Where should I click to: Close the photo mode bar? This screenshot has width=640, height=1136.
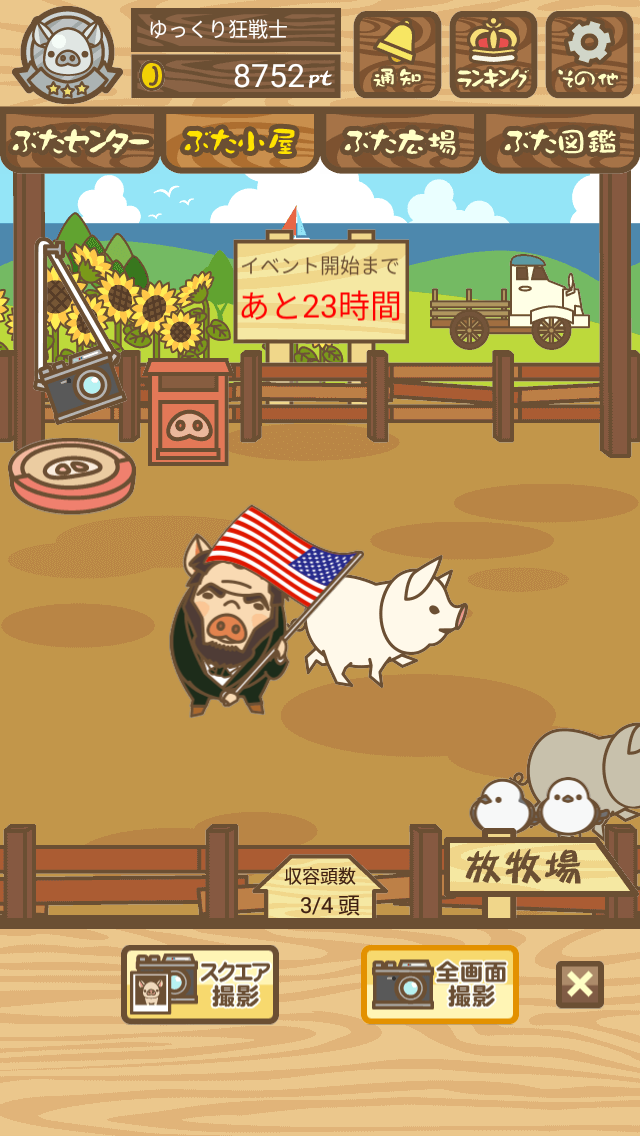pyautogui.click(x=580, y=985)
